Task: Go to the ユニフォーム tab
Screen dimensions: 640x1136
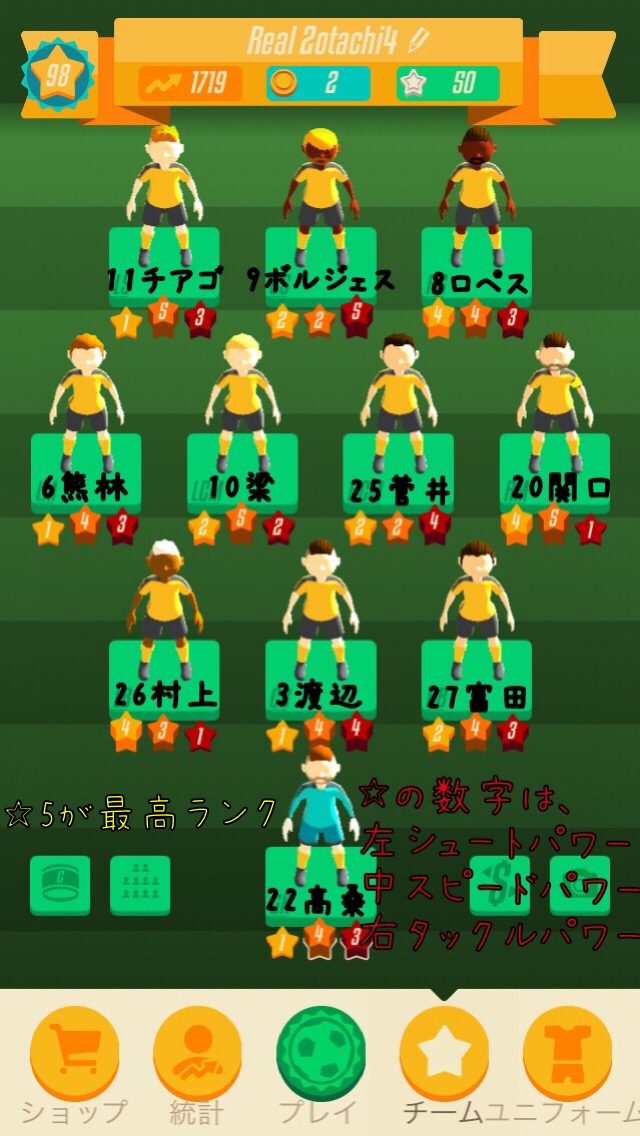Action: (567, 1055)
